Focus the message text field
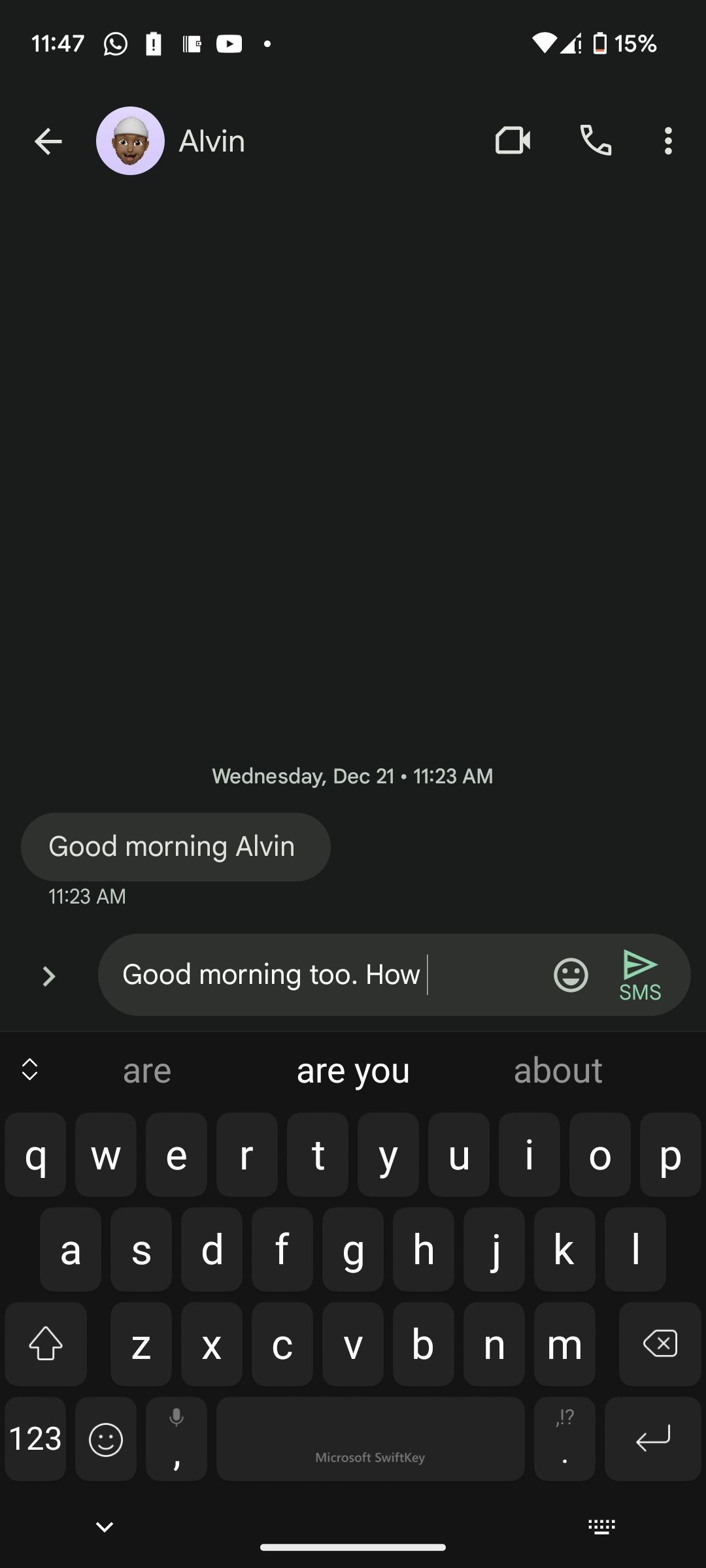Screen dimensions: 706x1568 (x=327, y=975)
